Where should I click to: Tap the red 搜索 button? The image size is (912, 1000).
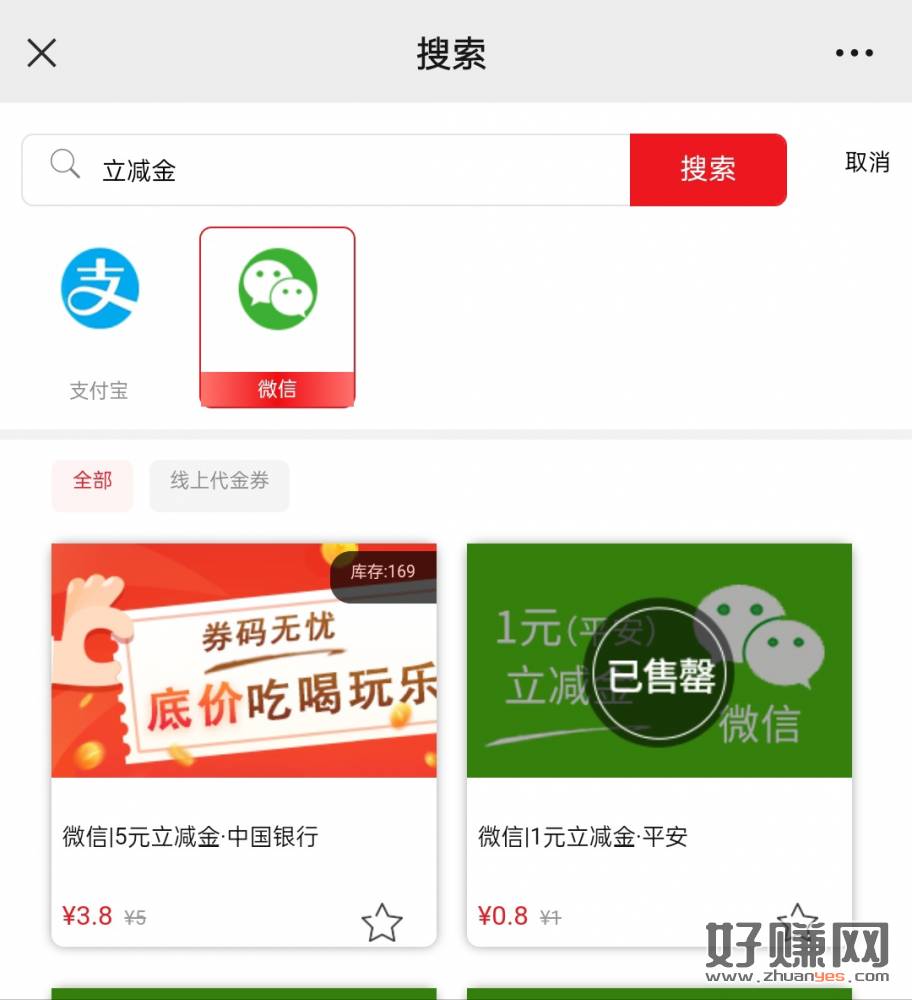708,170
